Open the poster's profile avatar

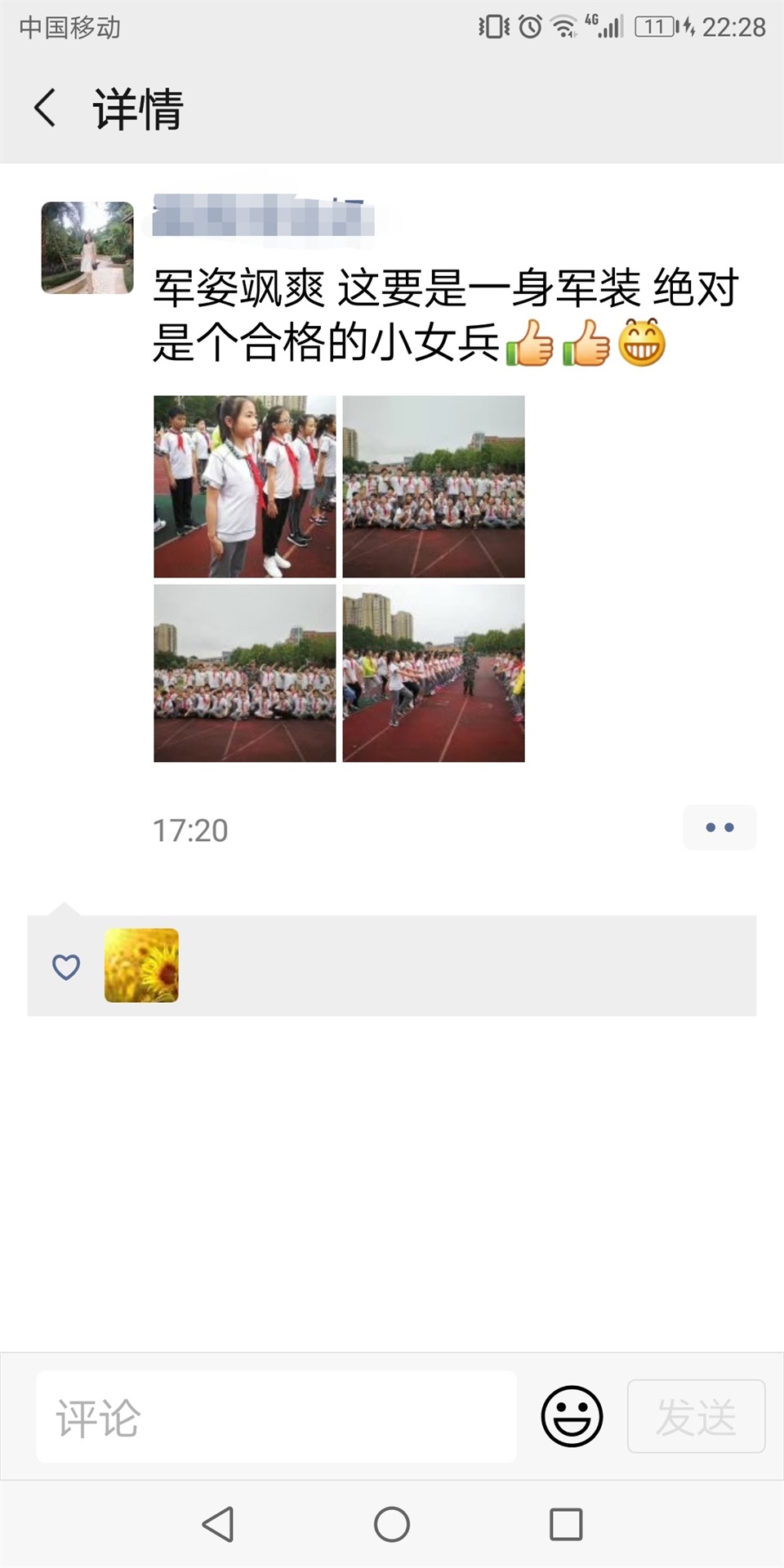87,247
